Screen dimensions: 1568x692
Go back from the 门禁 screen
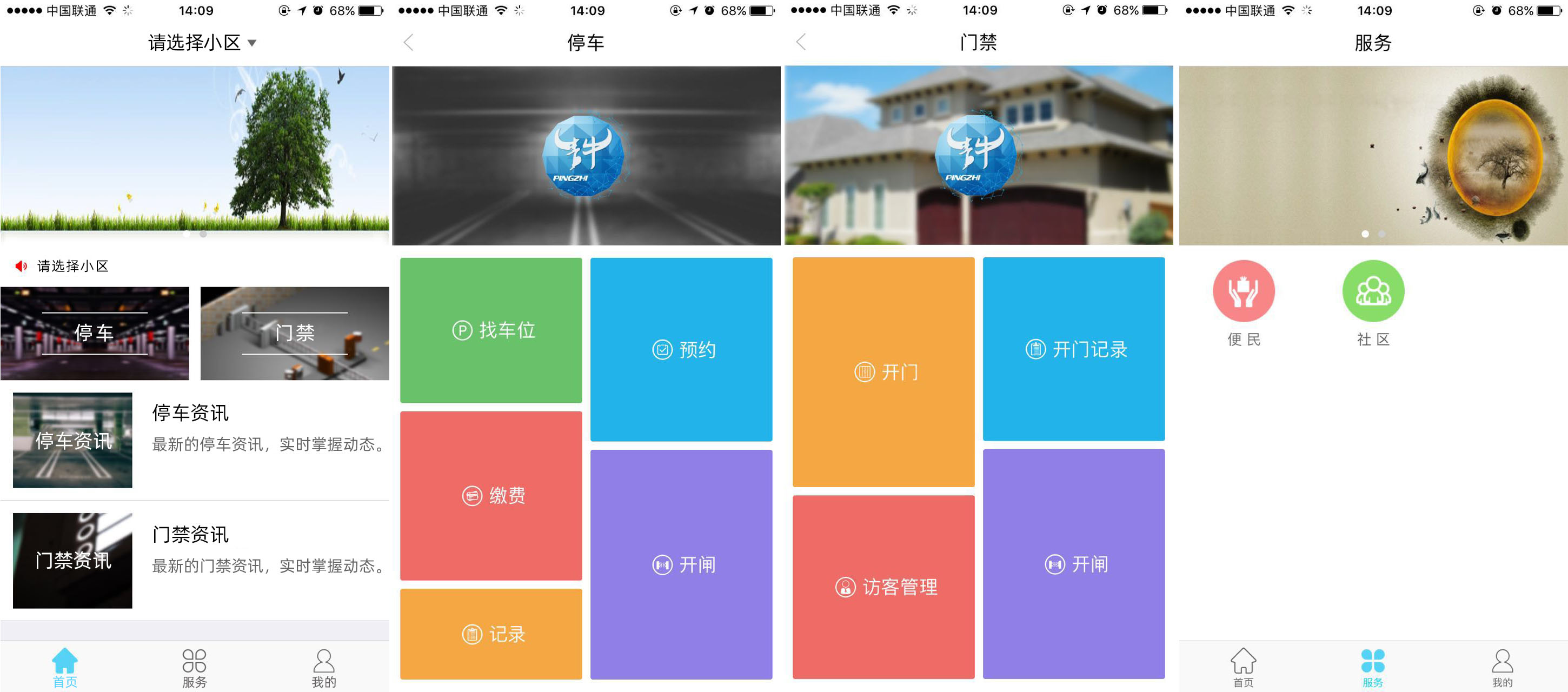[x=801, y=42]
